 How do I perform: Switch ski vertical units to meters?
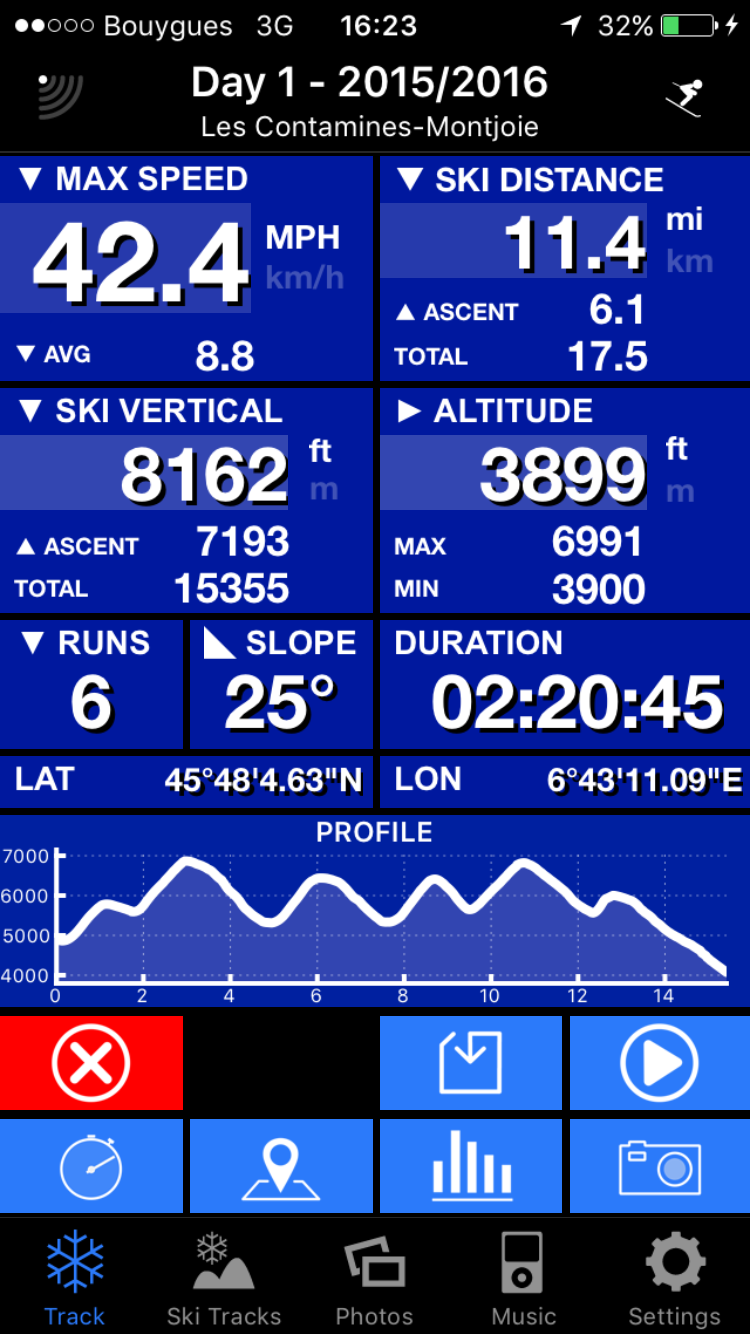pos(323,491)
